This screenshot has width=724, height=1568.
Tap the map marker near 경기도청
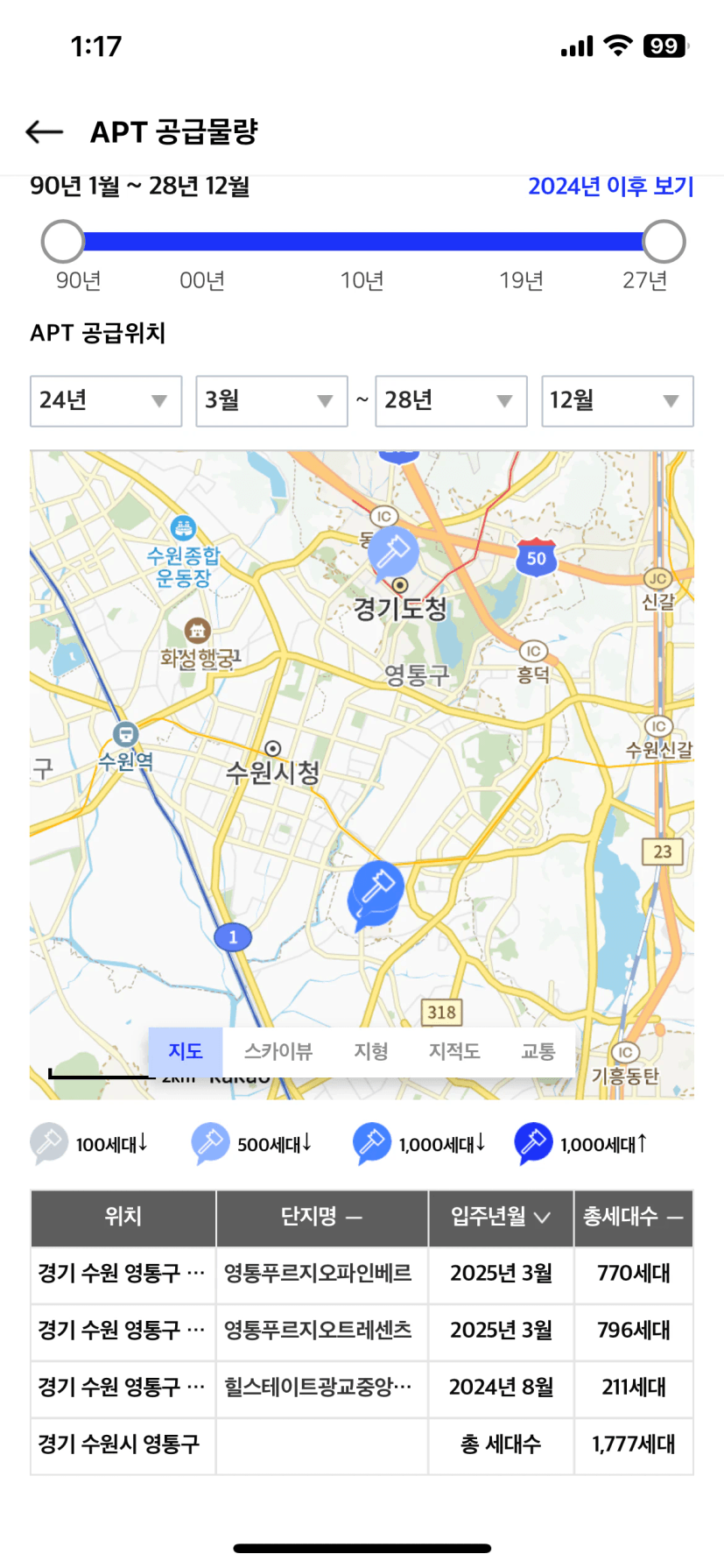392,553
